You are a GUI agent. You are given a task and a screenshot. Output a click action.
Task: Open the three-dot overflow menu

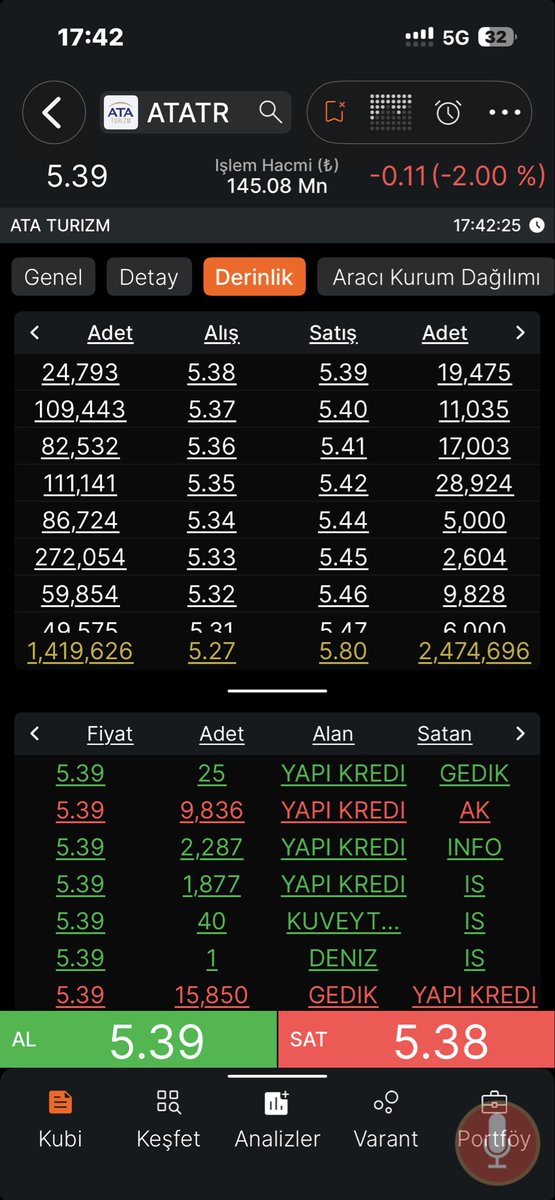(x=504, y=113)
